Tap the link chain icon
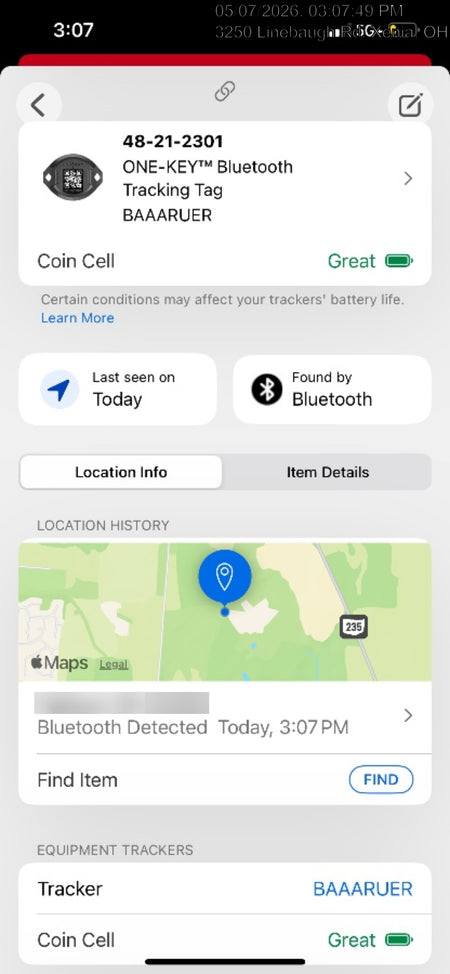The image size is (450, 974). 224,92
